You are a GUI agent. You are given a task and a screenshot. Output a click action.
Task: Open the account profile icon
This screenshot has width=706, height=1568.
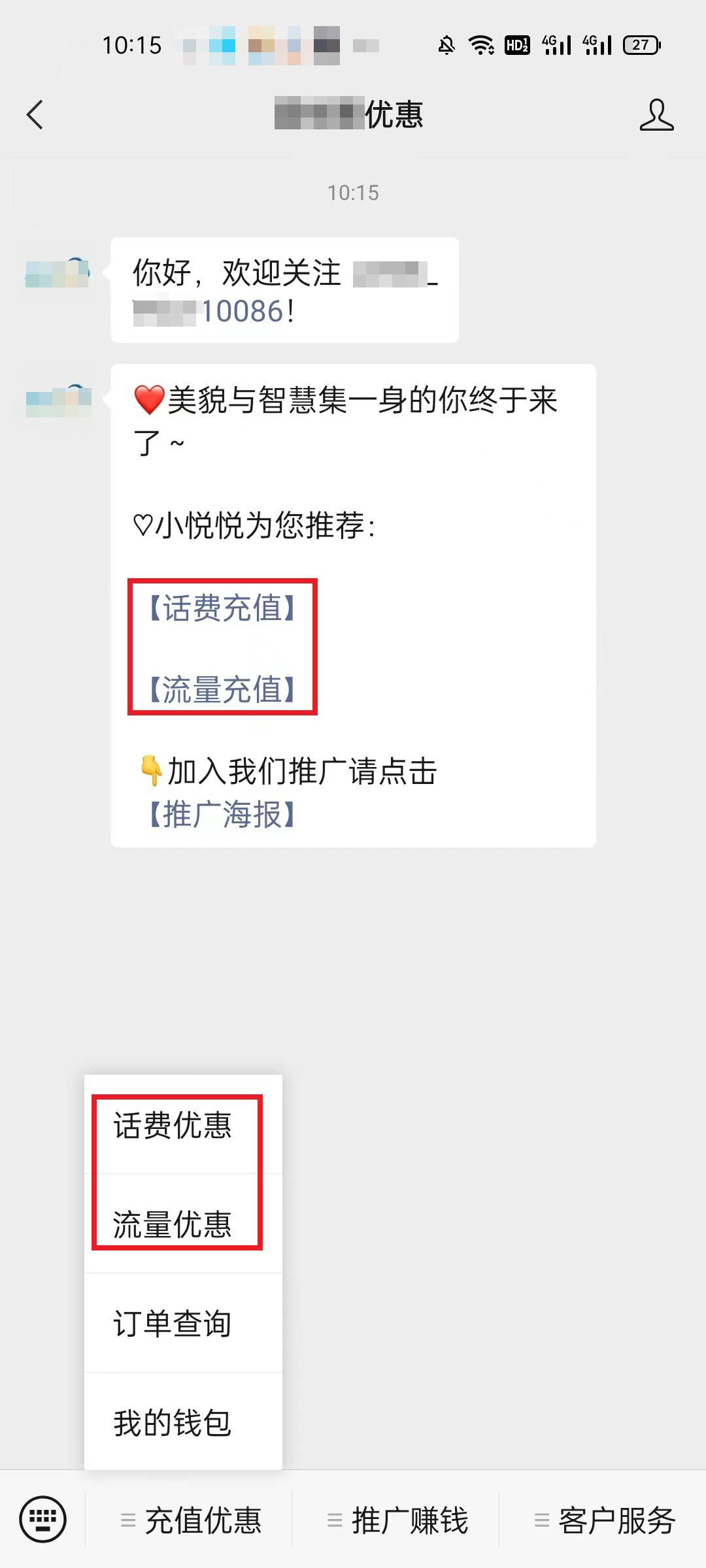[656, 115]
